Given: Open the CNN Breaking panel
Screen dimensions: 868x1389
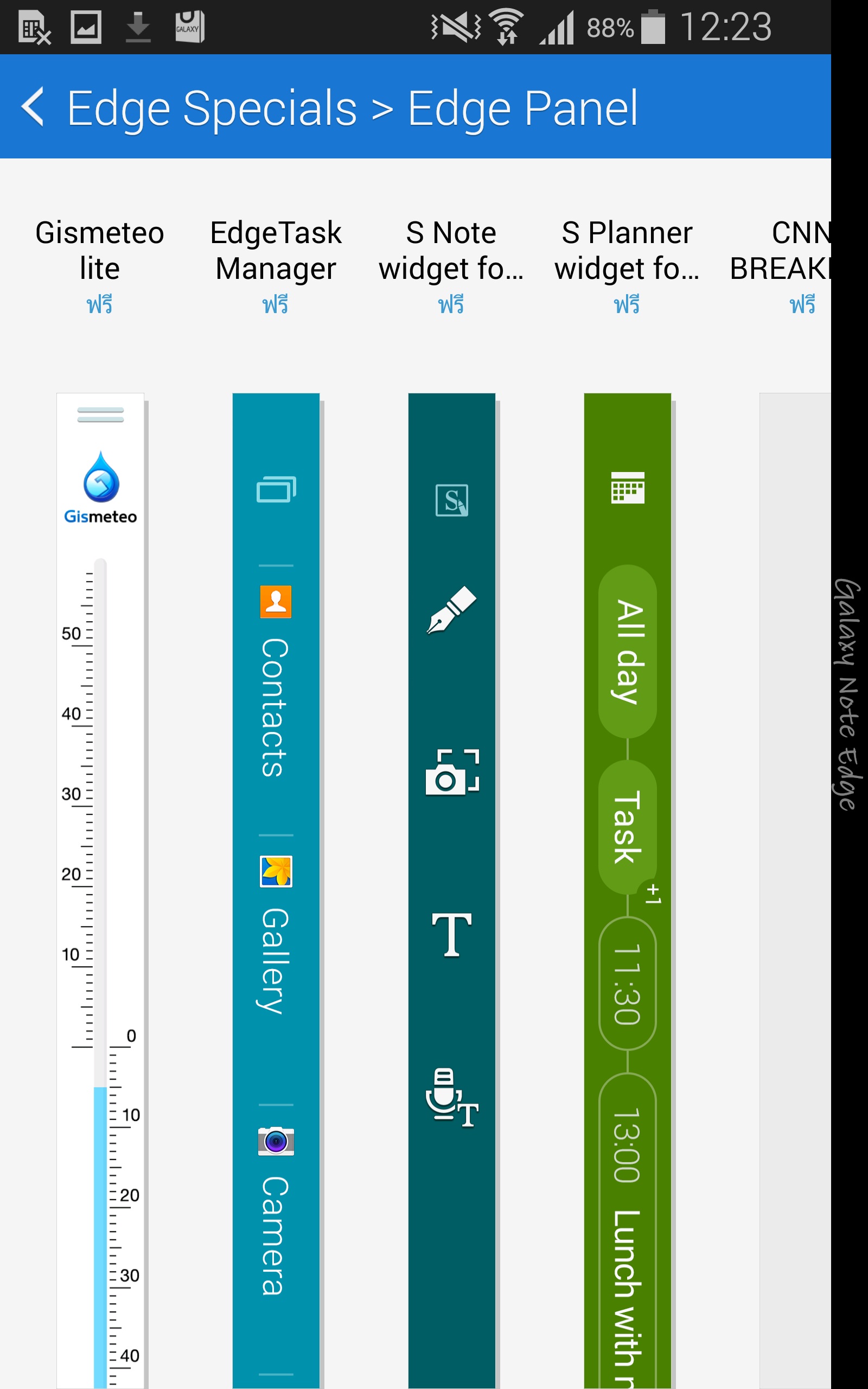Looking at the screenshot, I should (x=795, y=890).
